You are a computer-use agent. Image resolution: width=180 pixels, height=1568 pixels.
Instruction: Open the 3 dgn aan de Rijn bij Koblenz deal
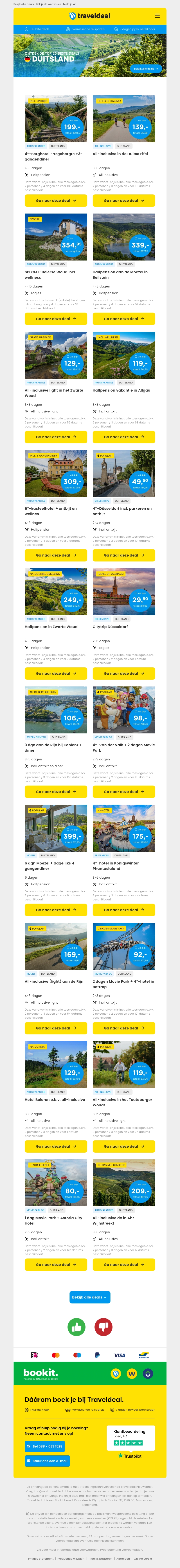tap(56, 791)
